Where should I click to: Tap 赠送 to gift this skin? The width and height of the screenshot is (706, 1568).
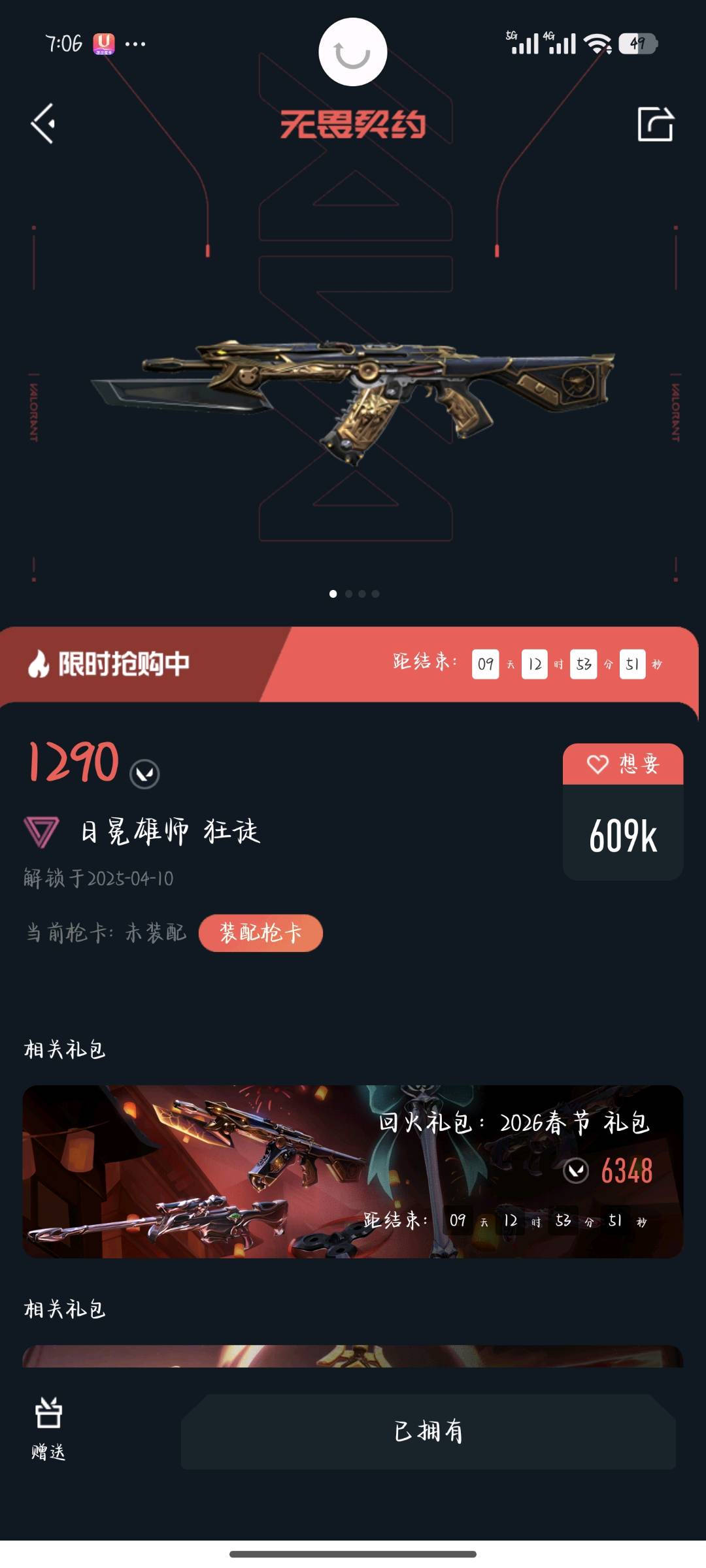tap(48, 1430)
